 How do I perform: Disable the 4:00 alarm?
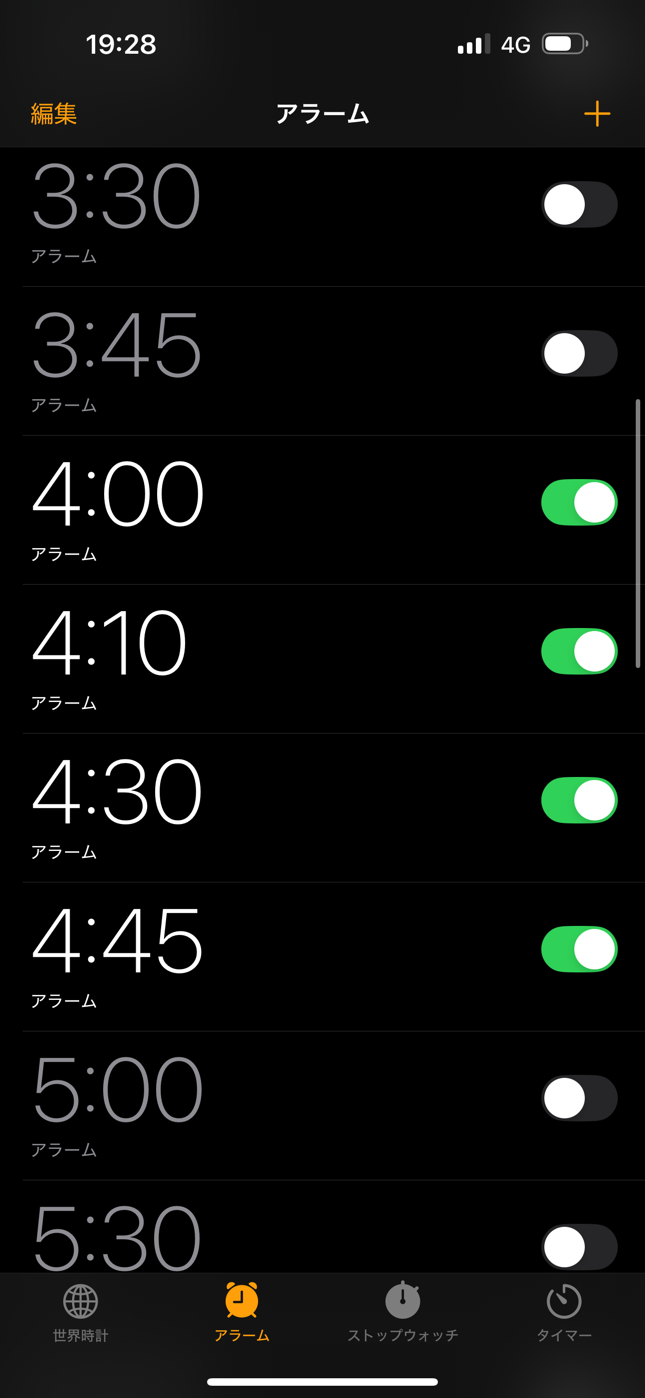579,503
